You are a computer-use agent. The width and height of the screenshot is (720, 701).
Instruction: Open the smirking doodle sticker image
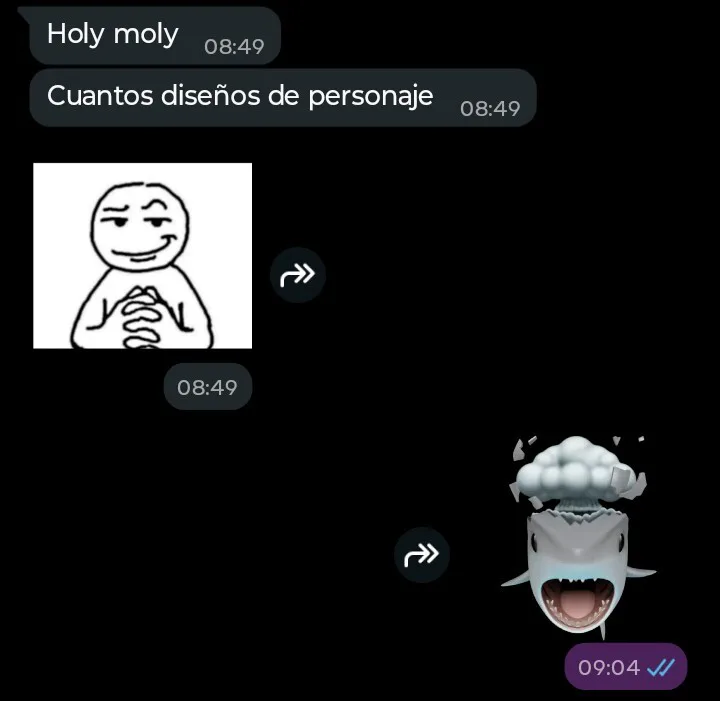(142, 256)
